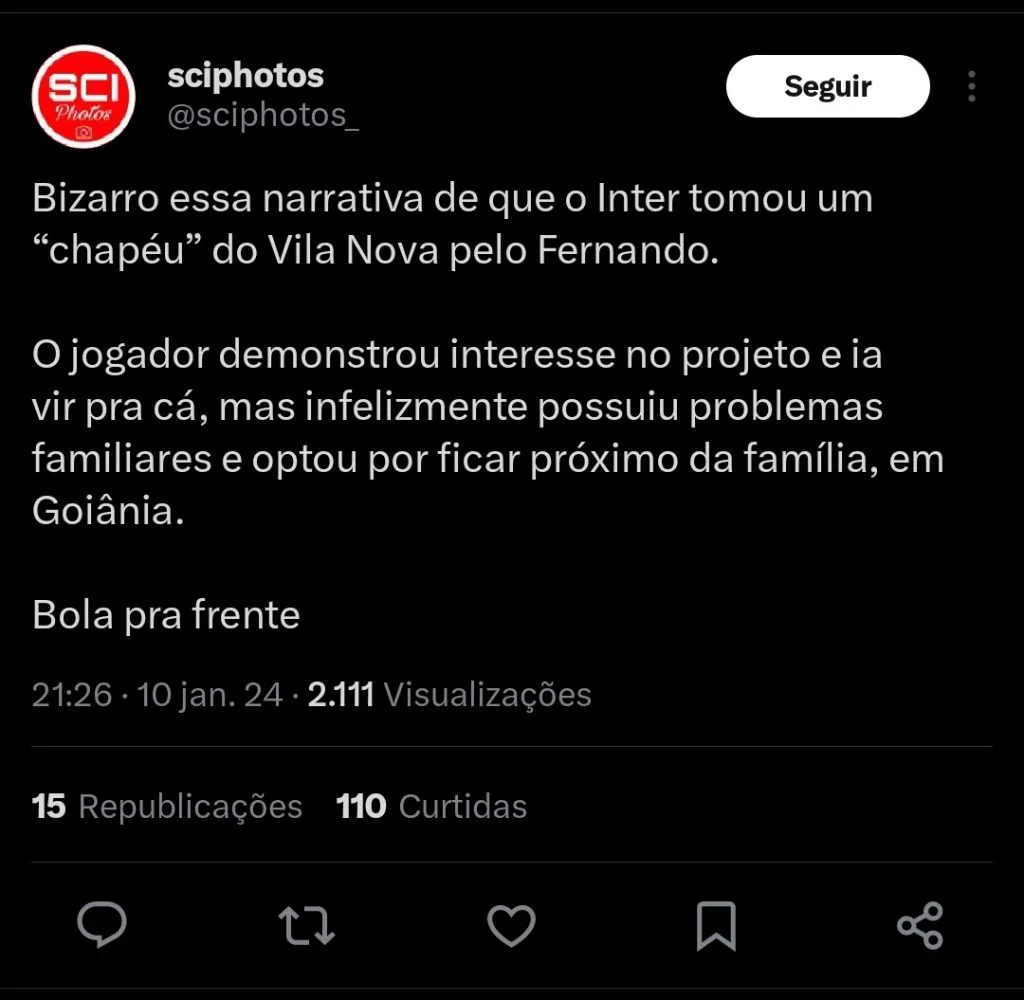Image resolution: width=1024 pixels, height=1000 pixels.
Task: View the 110 Curtidas list
Action: (432, 806)
